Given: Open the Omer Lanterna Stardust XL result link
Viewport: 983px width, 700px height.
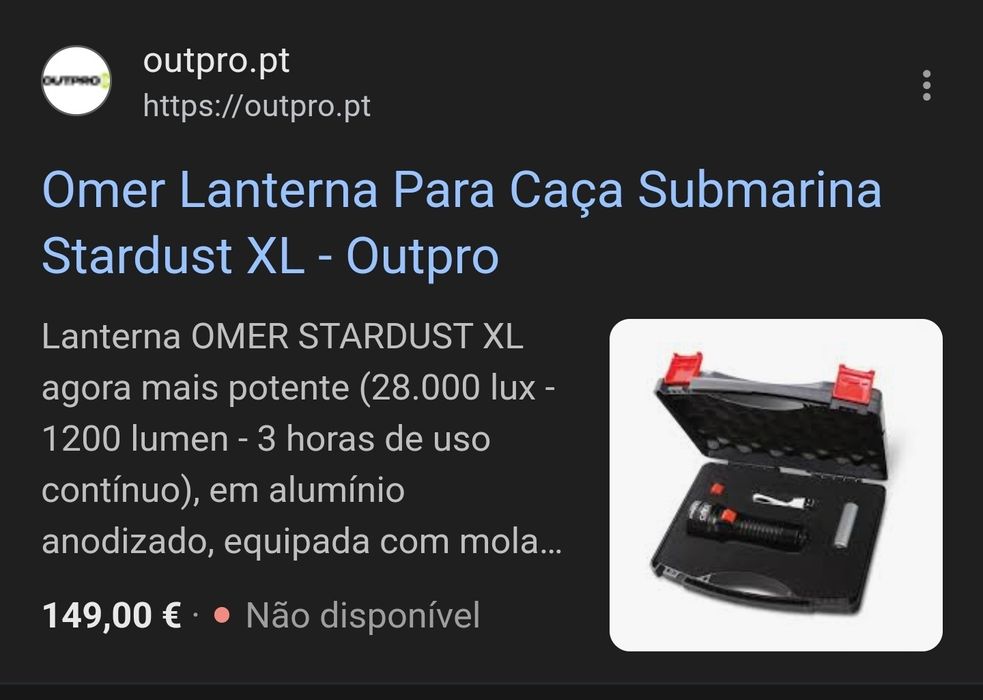Looking at the screenshot, I should 460,223.
